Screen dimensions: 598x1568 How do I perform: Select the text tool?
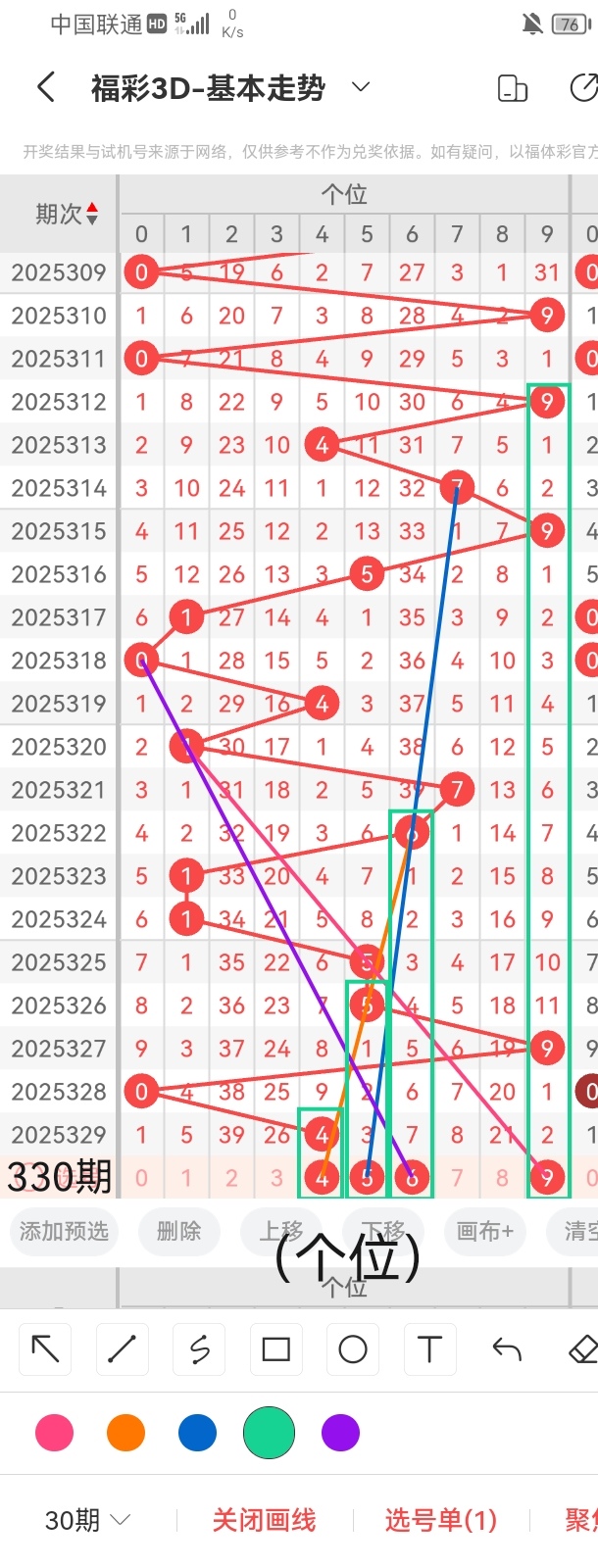(429, 1349)
